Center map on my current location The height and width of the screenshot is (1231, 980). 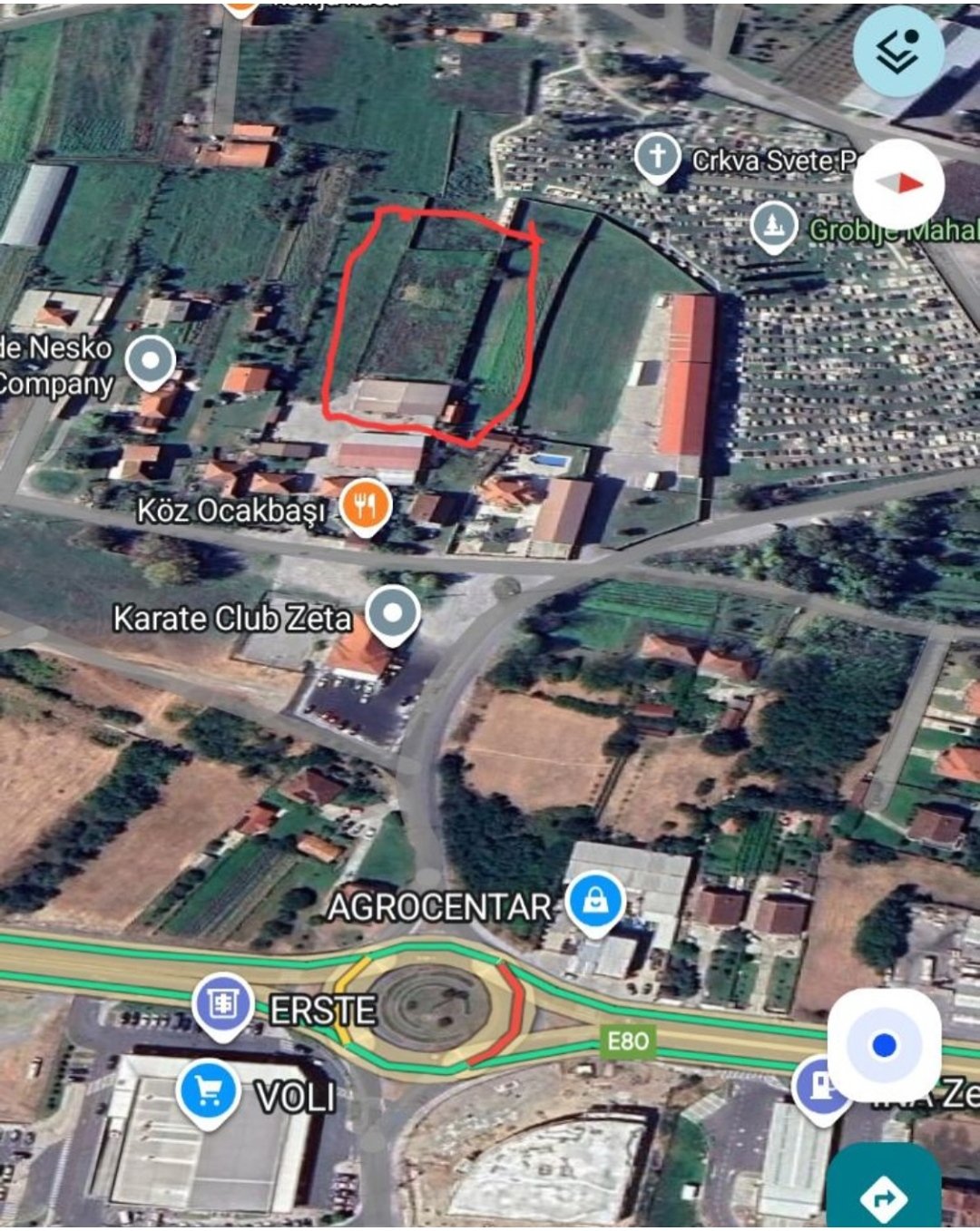point(884,1045)
